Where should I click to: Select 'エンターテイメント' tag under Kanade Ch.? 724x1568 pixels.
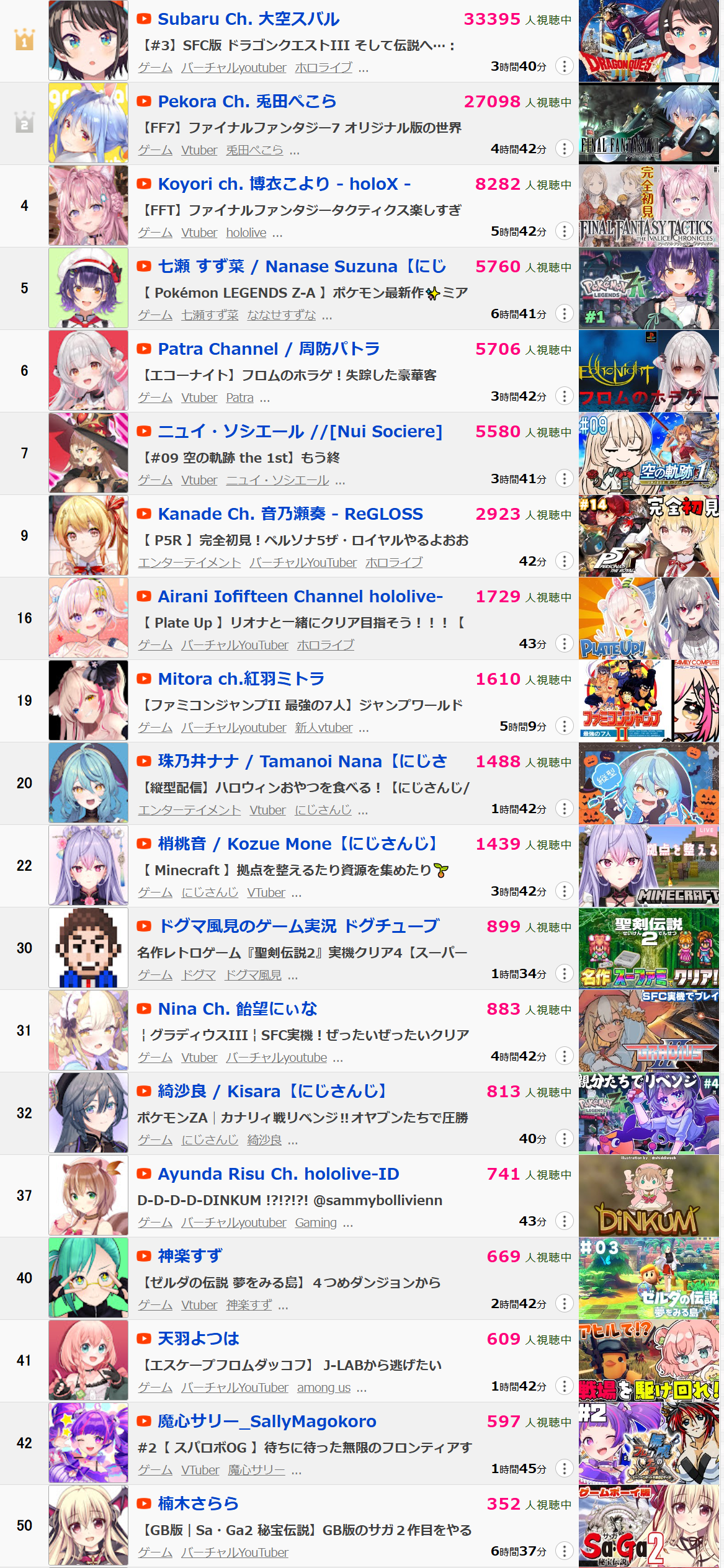(x=189, y=563)
